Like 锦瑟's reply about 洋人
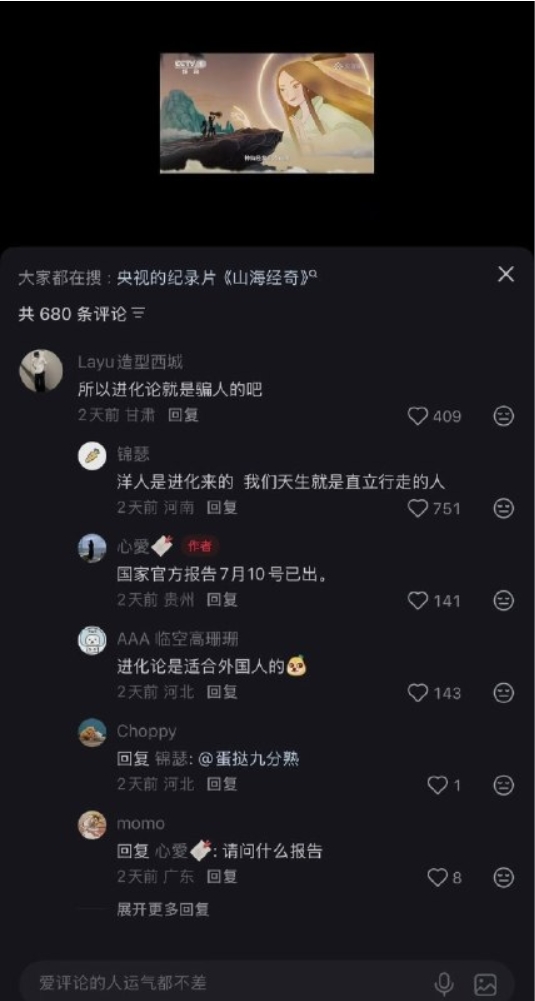Image resolution: width=535 pixels, height=1001 pixels. point(418,508)
